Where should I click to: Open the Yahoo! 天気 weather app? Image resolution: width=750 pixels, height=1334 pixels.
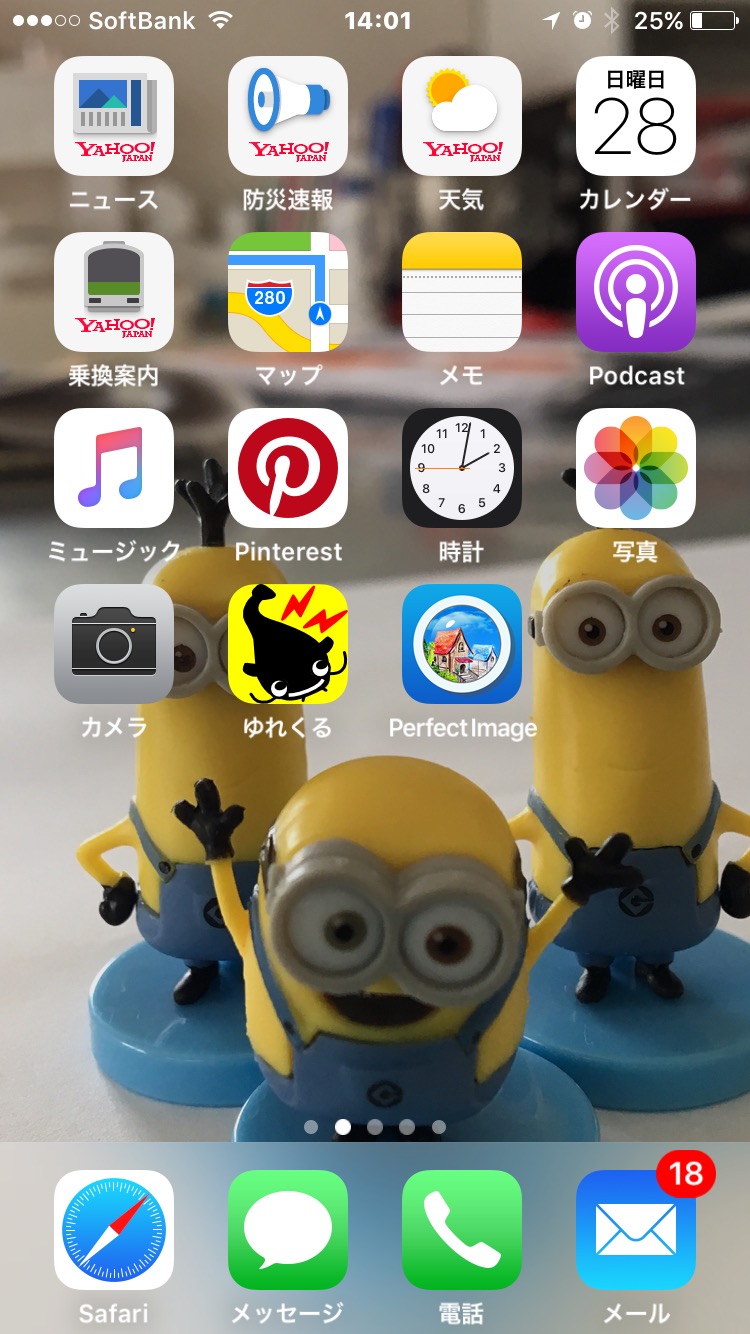[x=462, y=116]
